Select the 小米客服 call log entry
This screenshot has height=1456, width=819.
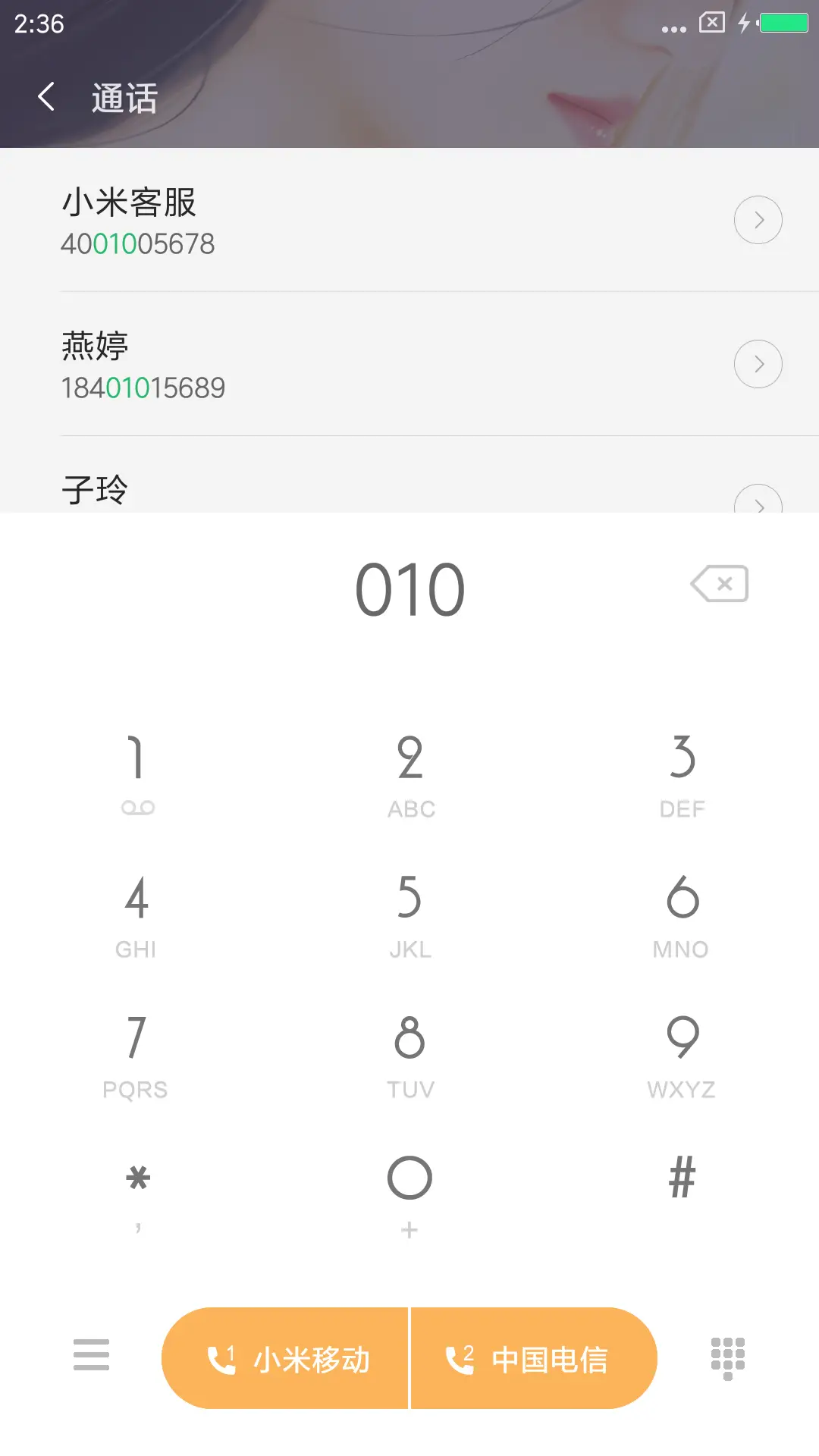[x=303, y=220]
